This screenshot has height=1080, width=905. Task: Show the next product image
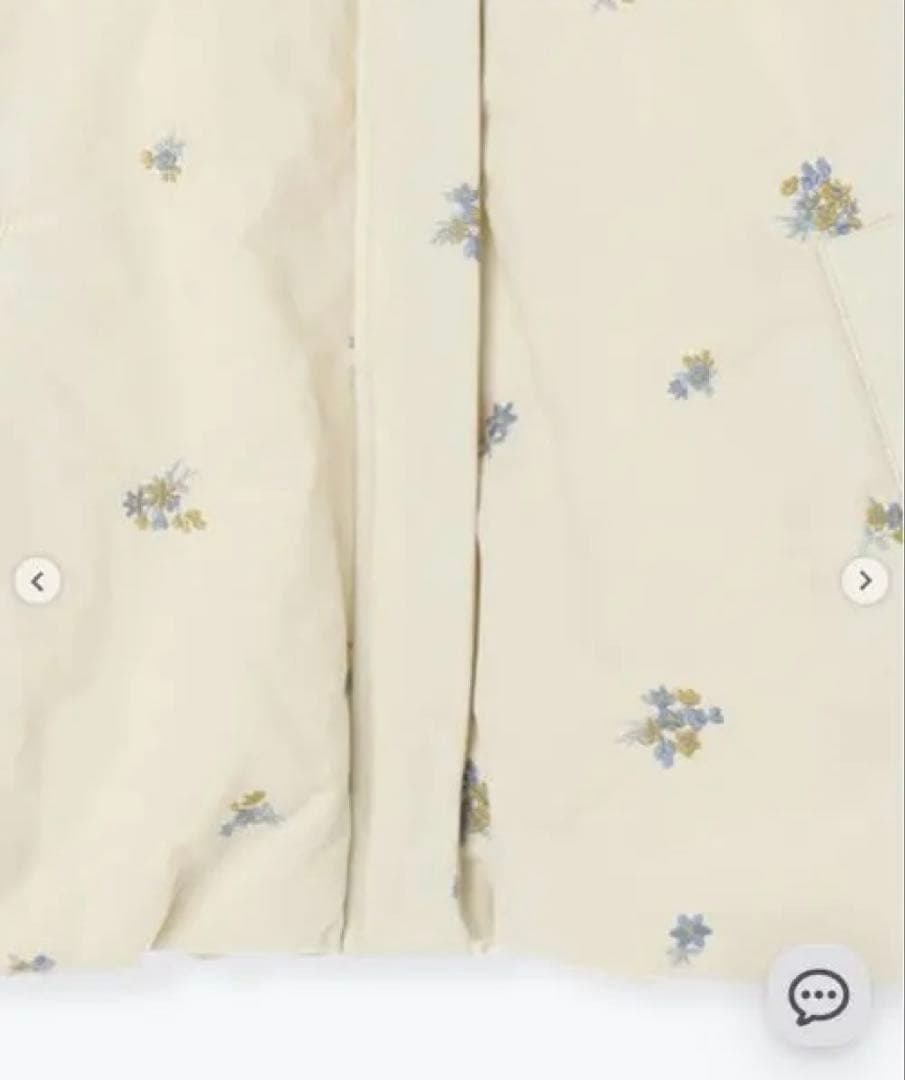click(x=865, y=581)
